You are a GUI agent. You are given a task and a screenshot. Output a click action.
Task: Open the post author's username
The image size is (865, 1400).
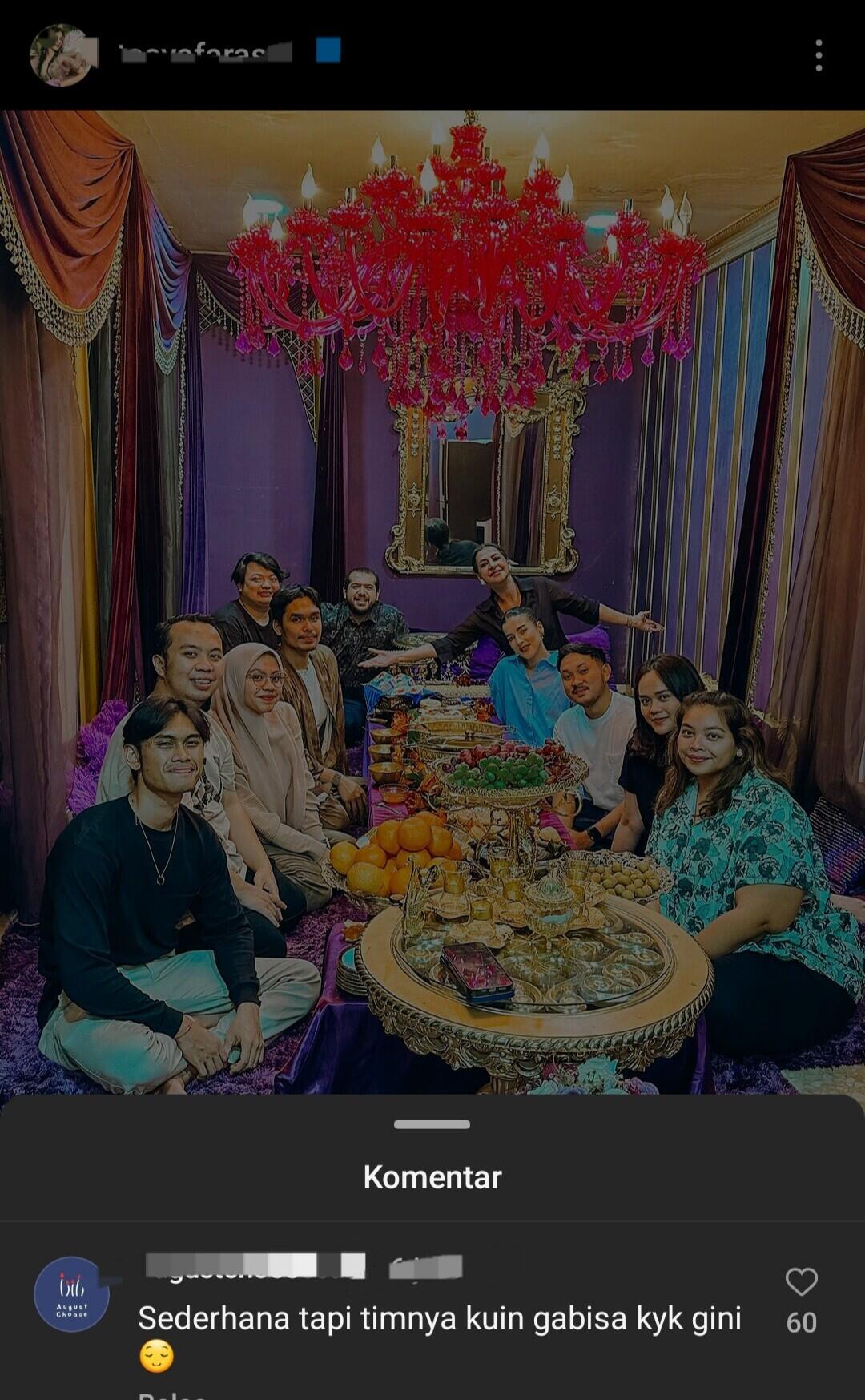(205, 53)
